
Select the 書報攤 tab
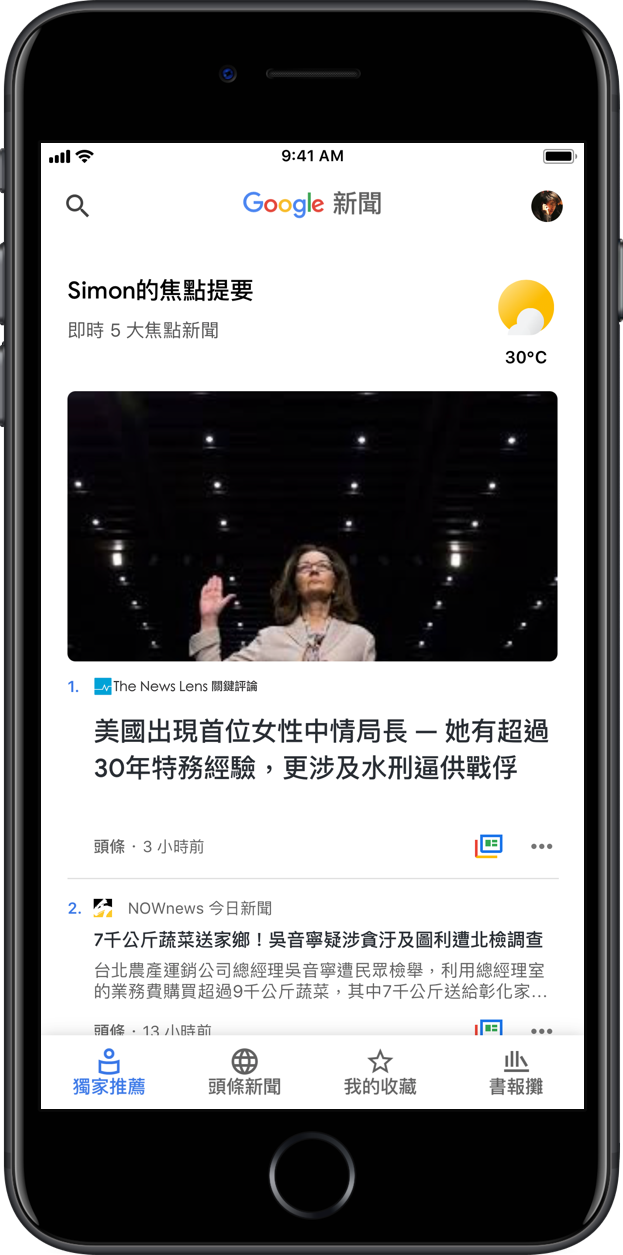516,1073
